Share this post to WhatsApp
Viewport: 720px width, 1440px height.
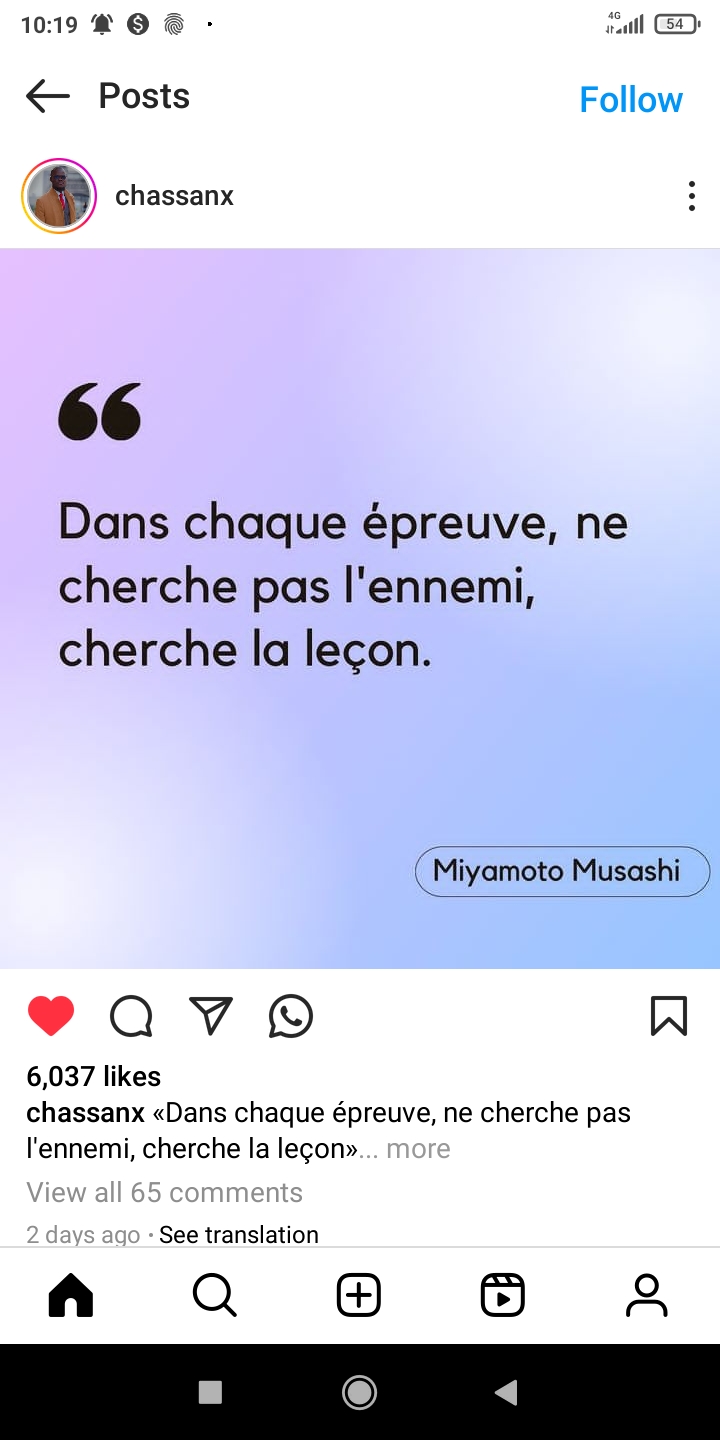291,1016
